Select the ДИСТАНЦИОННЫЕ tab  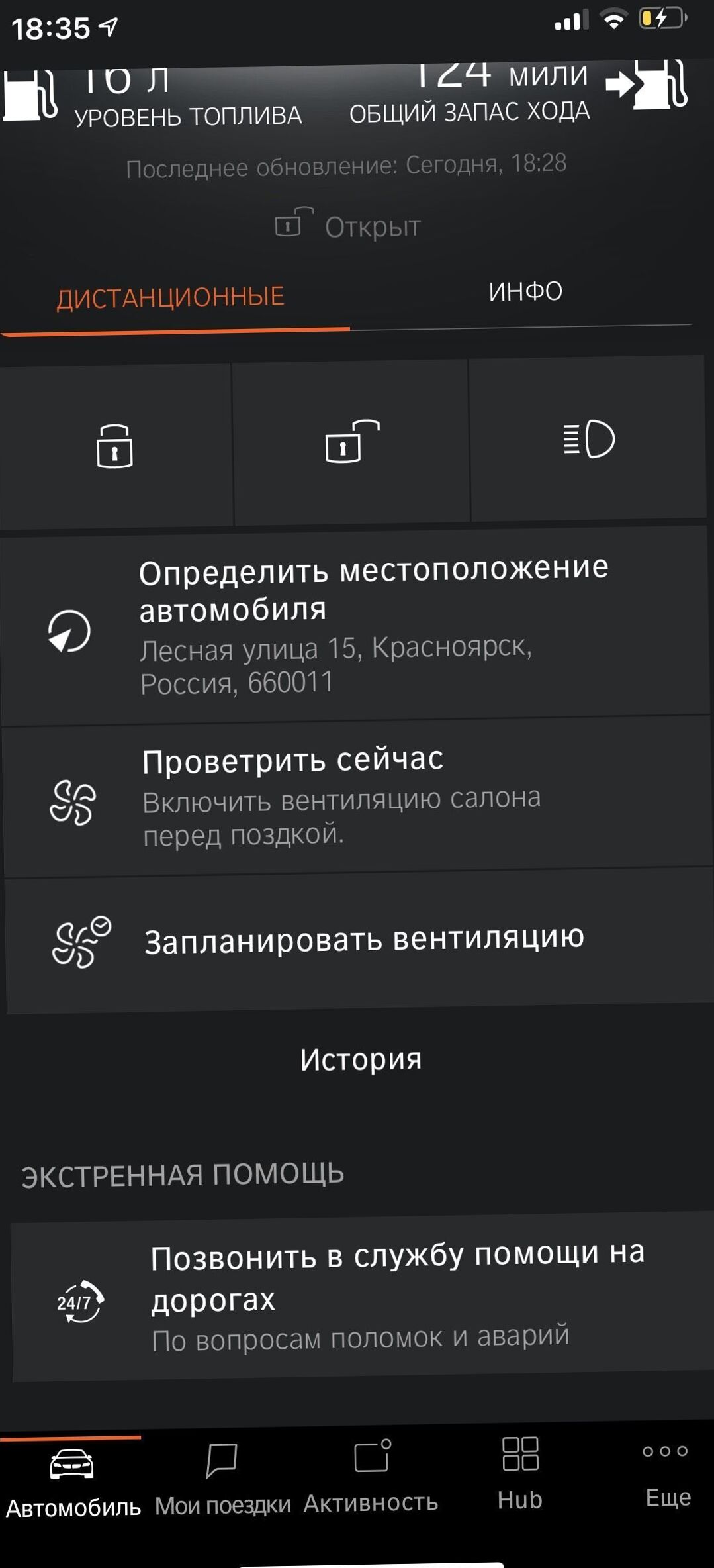pyautogui.click(x=171, y=297)
